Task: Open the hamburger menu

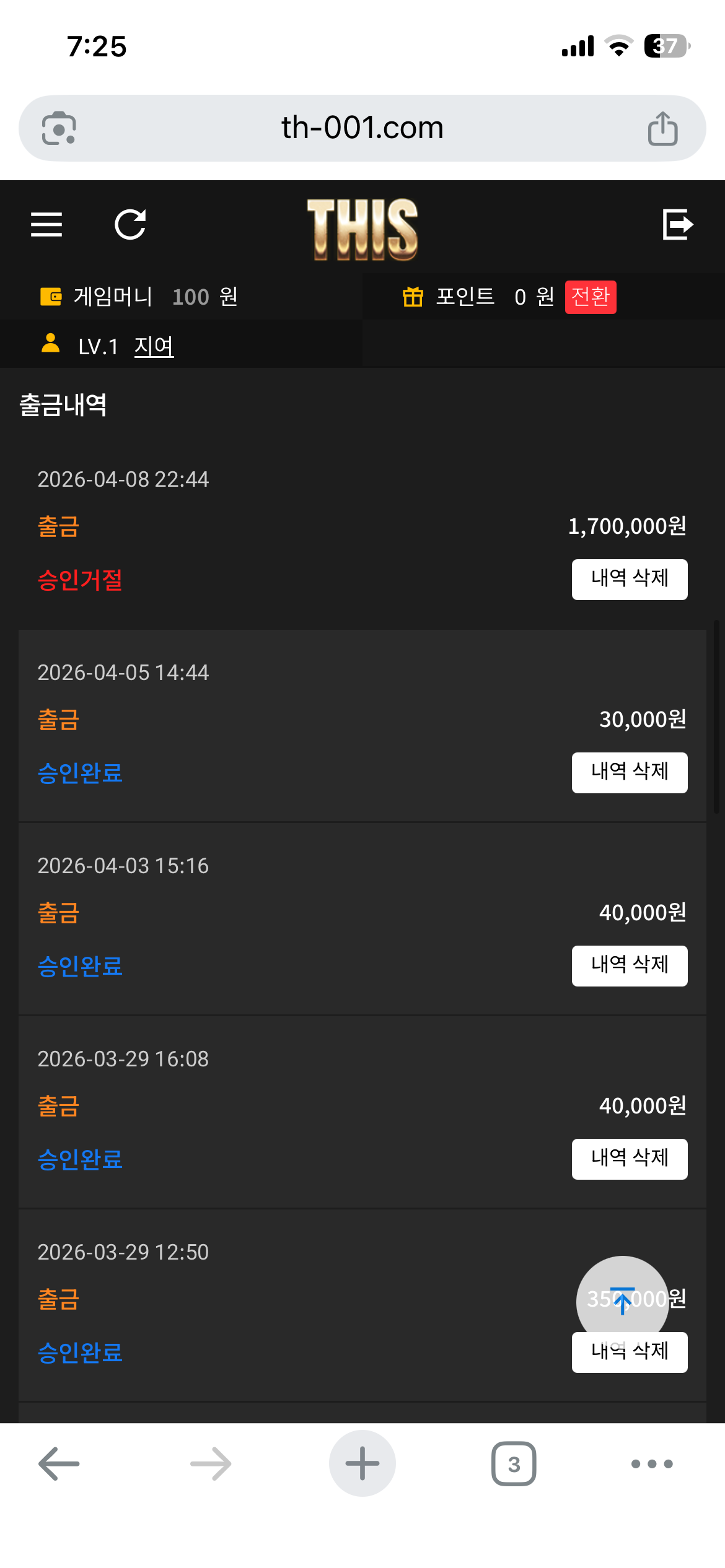Action: pyautogui.click(x=46, y=224)
